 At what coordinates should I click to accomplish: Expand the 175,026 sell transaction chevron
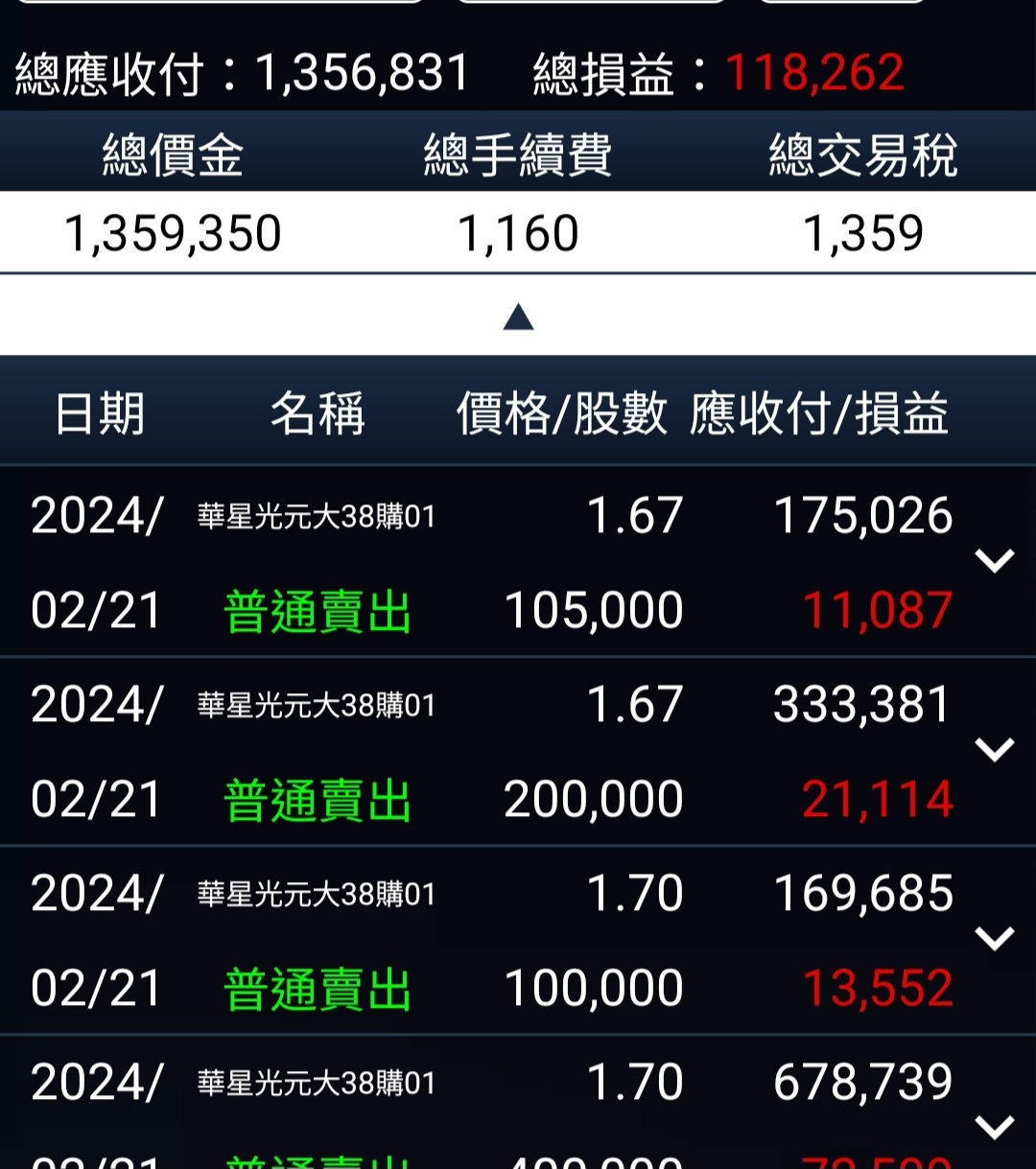coord(995,561)
